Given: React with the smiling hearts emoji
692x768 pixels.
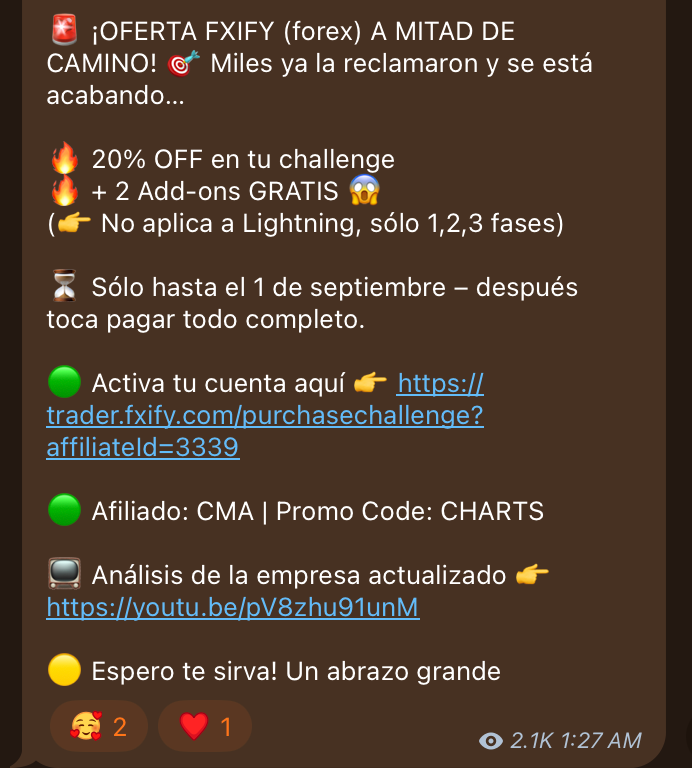Looking at the screenshot, I should [98, 726].
